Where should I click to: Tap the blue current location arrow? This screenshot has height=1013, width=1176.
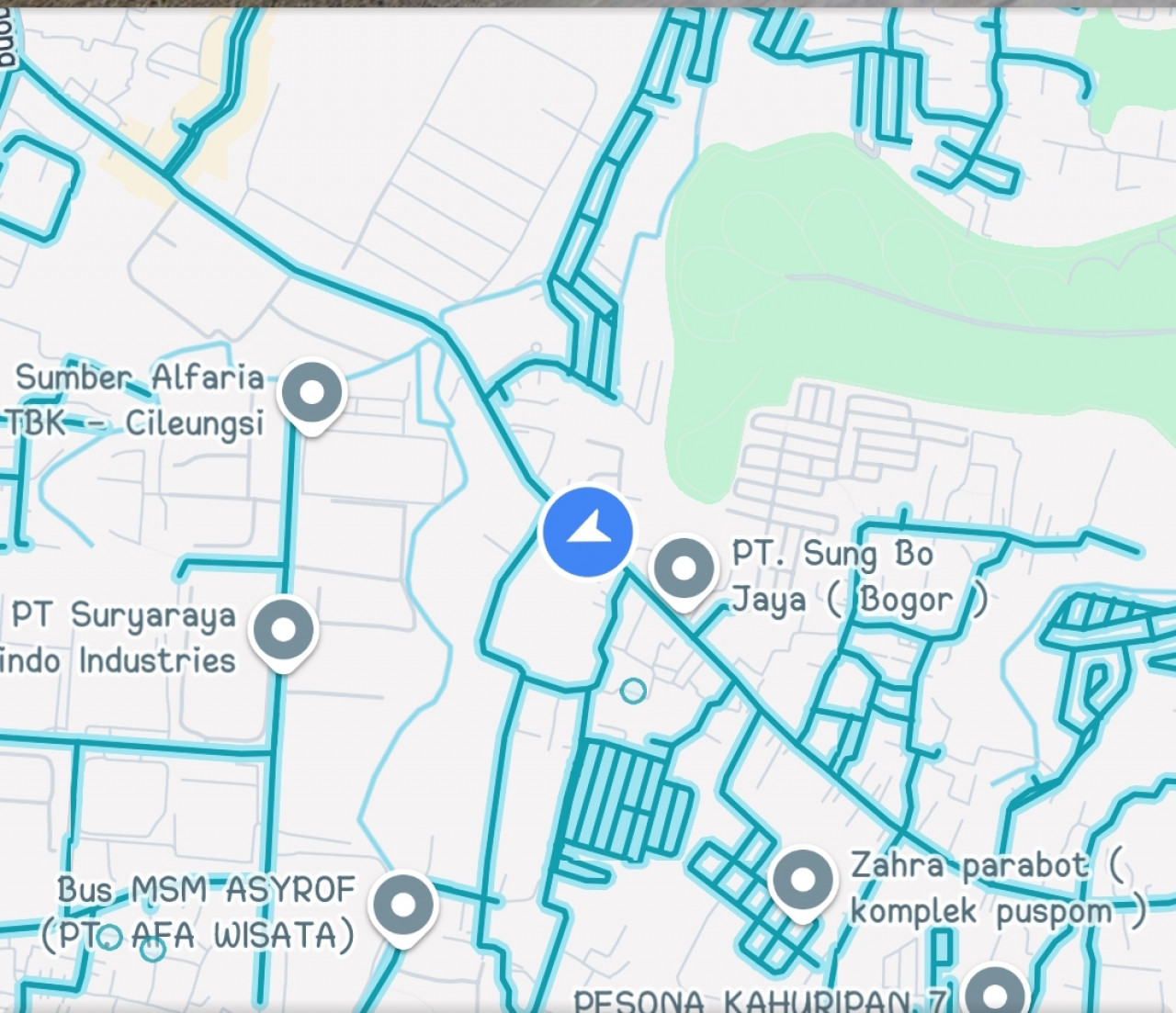coord(588,533)
